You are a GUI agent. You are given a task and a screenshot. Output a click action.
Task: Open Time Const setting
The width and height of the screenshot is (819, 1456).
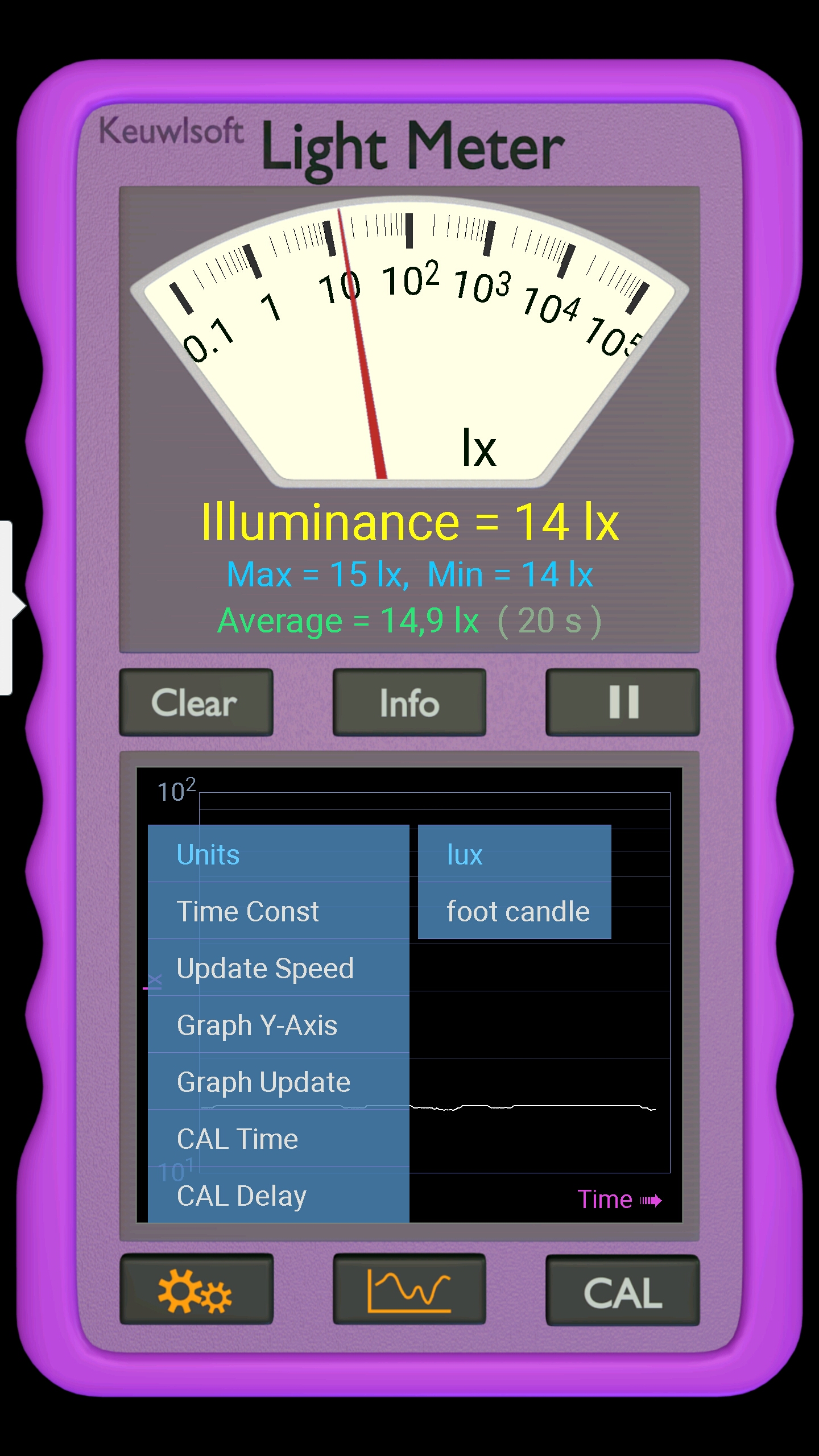[278, 911]
